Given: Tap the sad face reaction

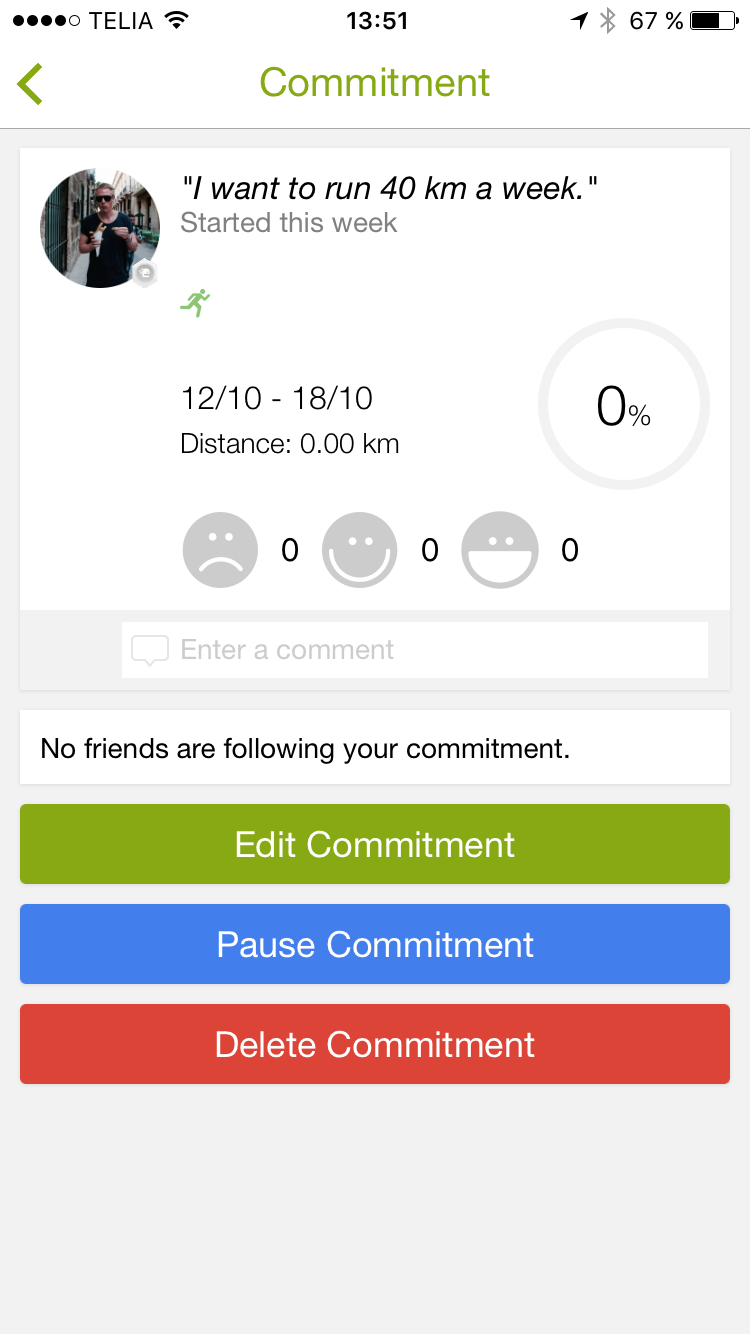Looking at the screenshot, I should pos(220,550).
